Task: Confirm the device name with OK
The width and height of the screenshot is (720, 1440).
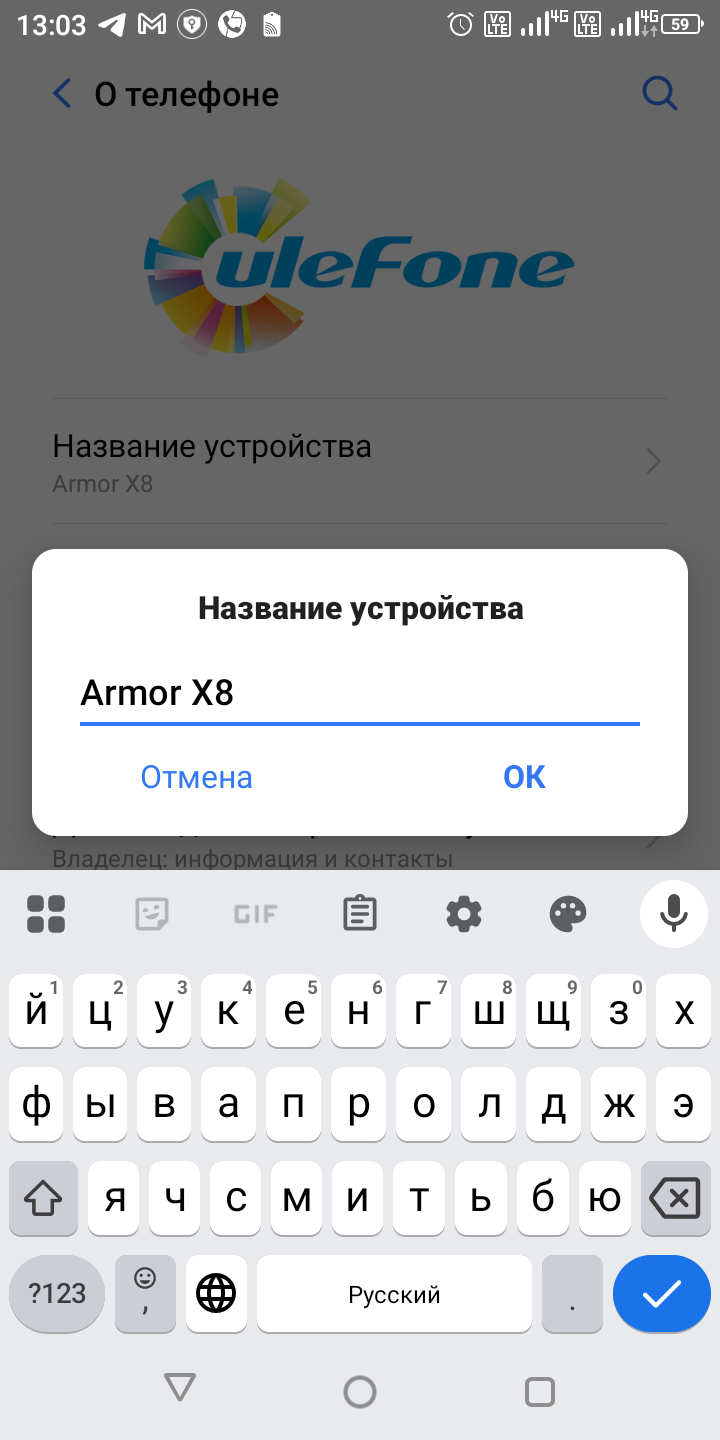Action: click(524, 777)
